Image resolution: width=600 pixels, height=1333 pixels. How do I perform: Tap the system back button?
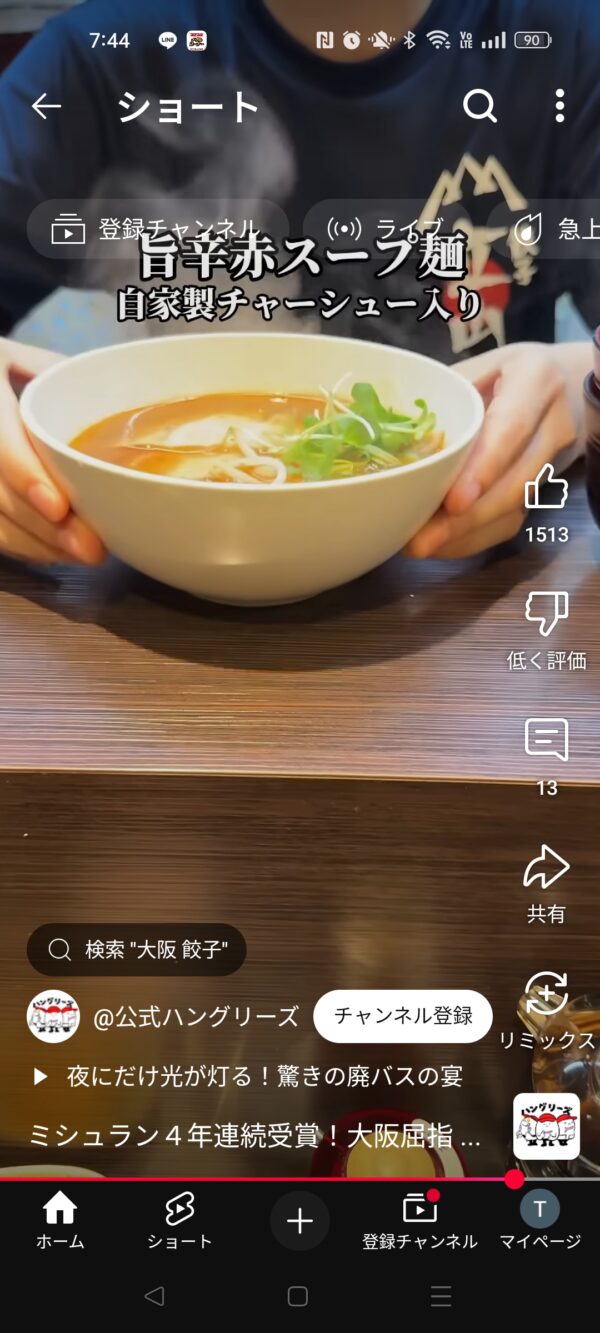pos(154,1296)
